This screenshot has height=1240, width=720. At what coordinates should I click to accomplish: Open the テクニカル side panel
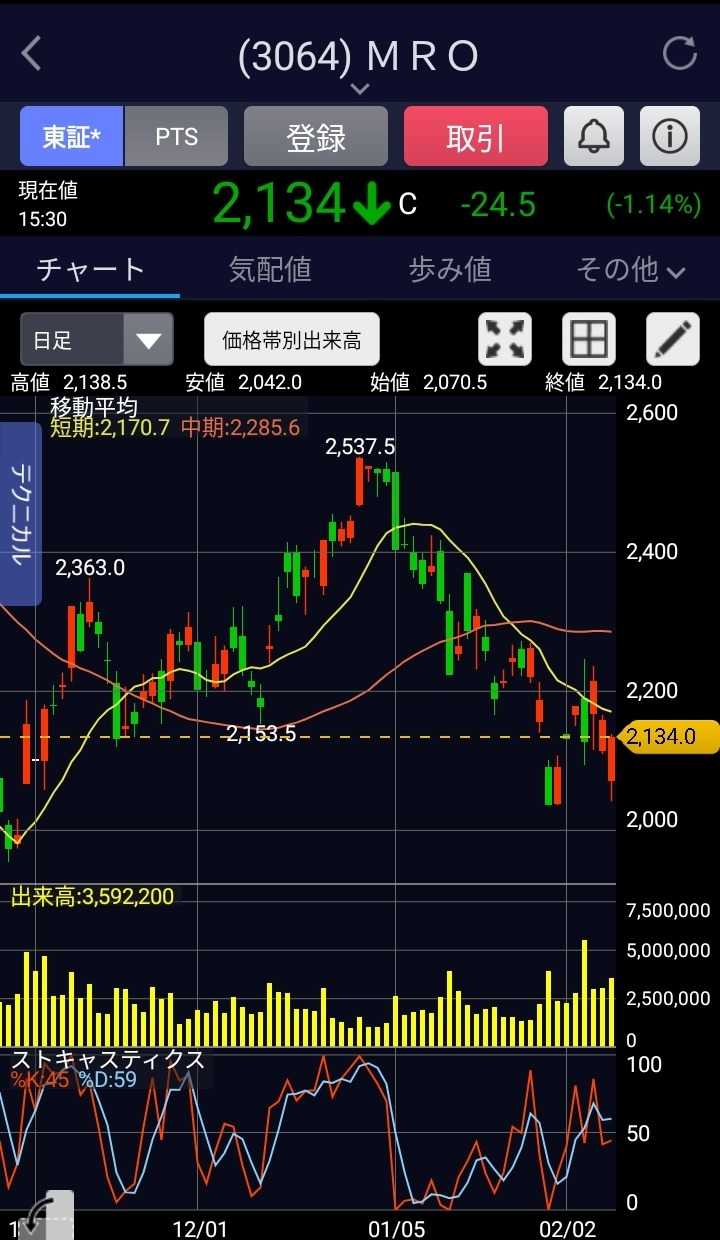click(21, 514)
